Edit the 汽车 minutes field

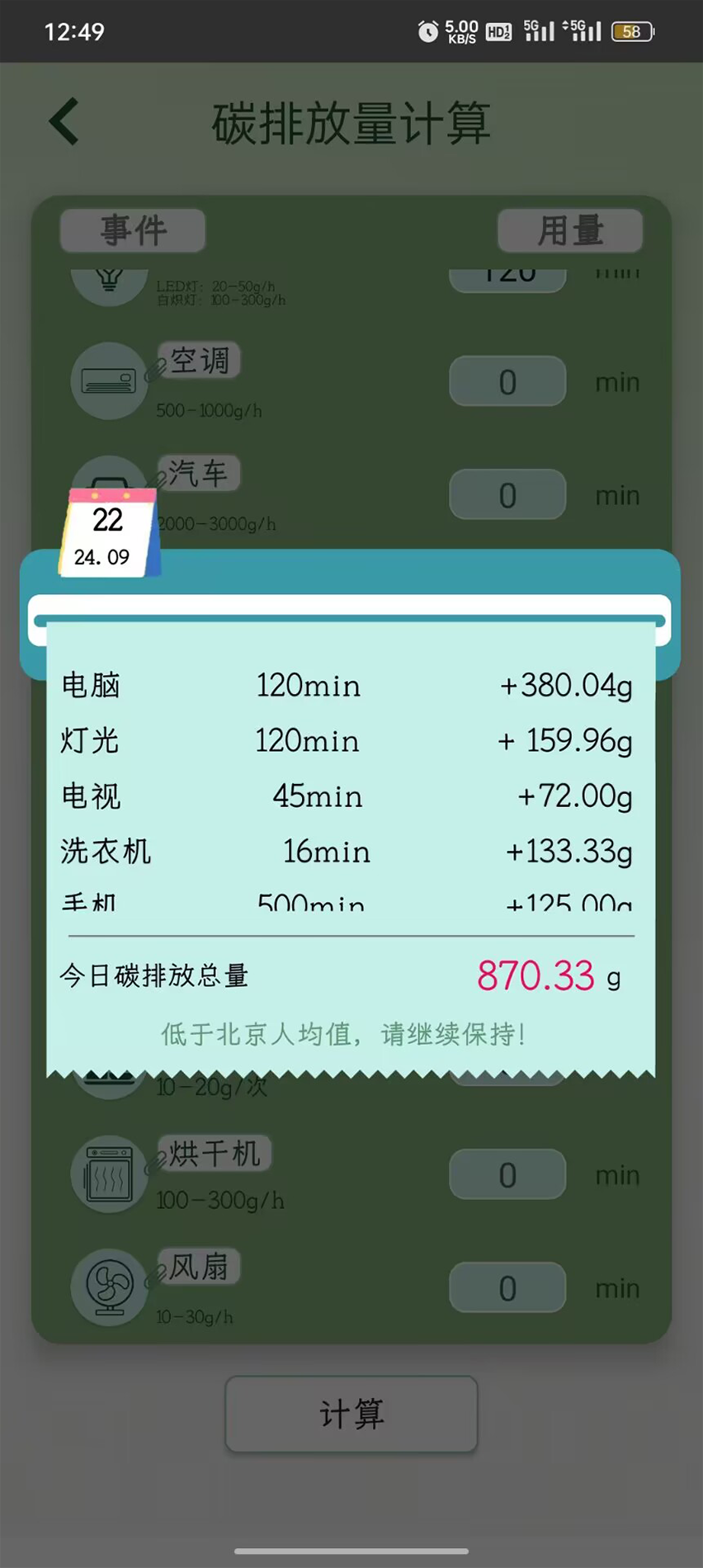507,495
